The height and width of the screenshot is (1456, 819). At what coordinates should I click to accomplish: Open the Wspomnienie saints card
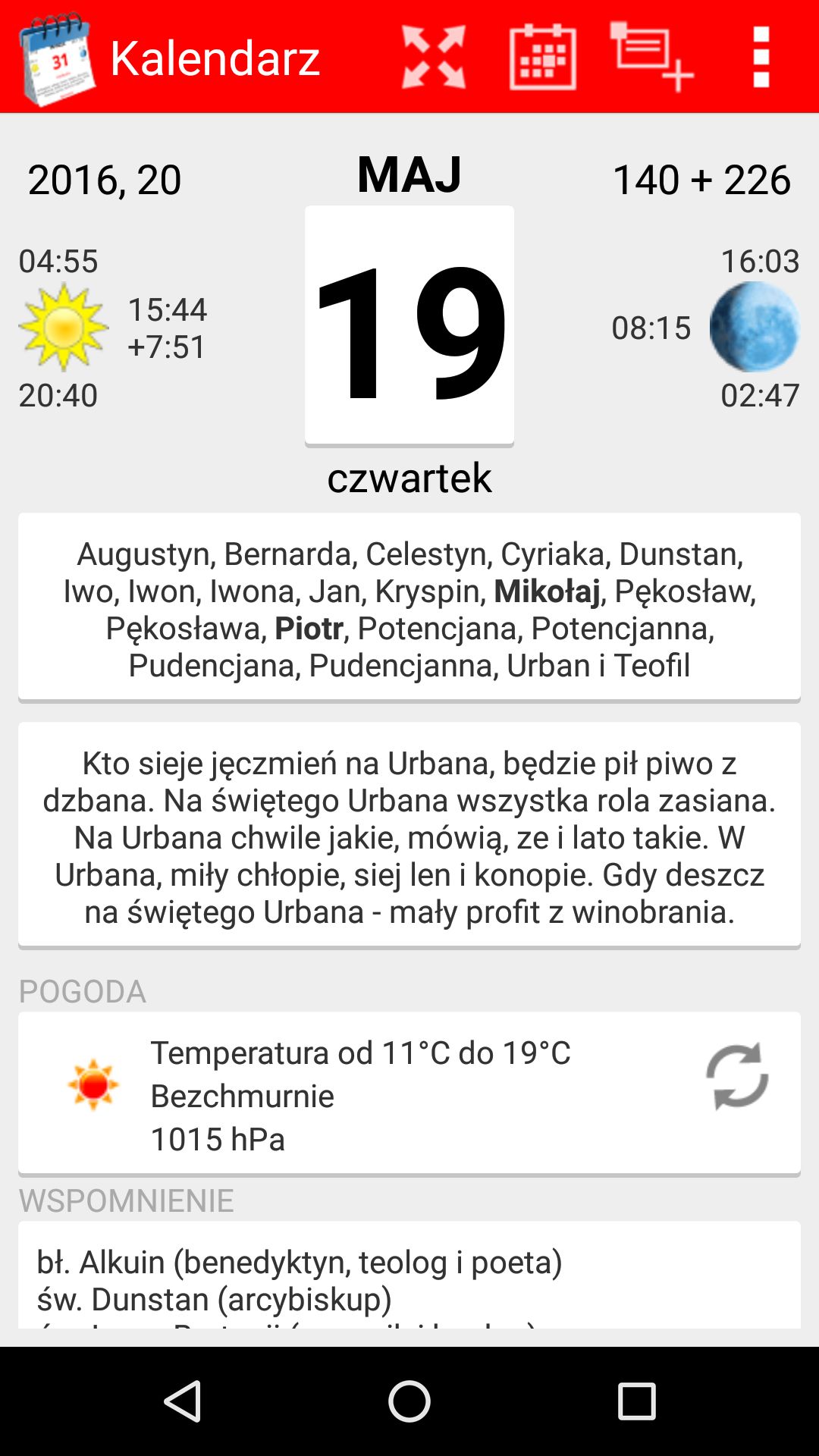(409, 1275)
